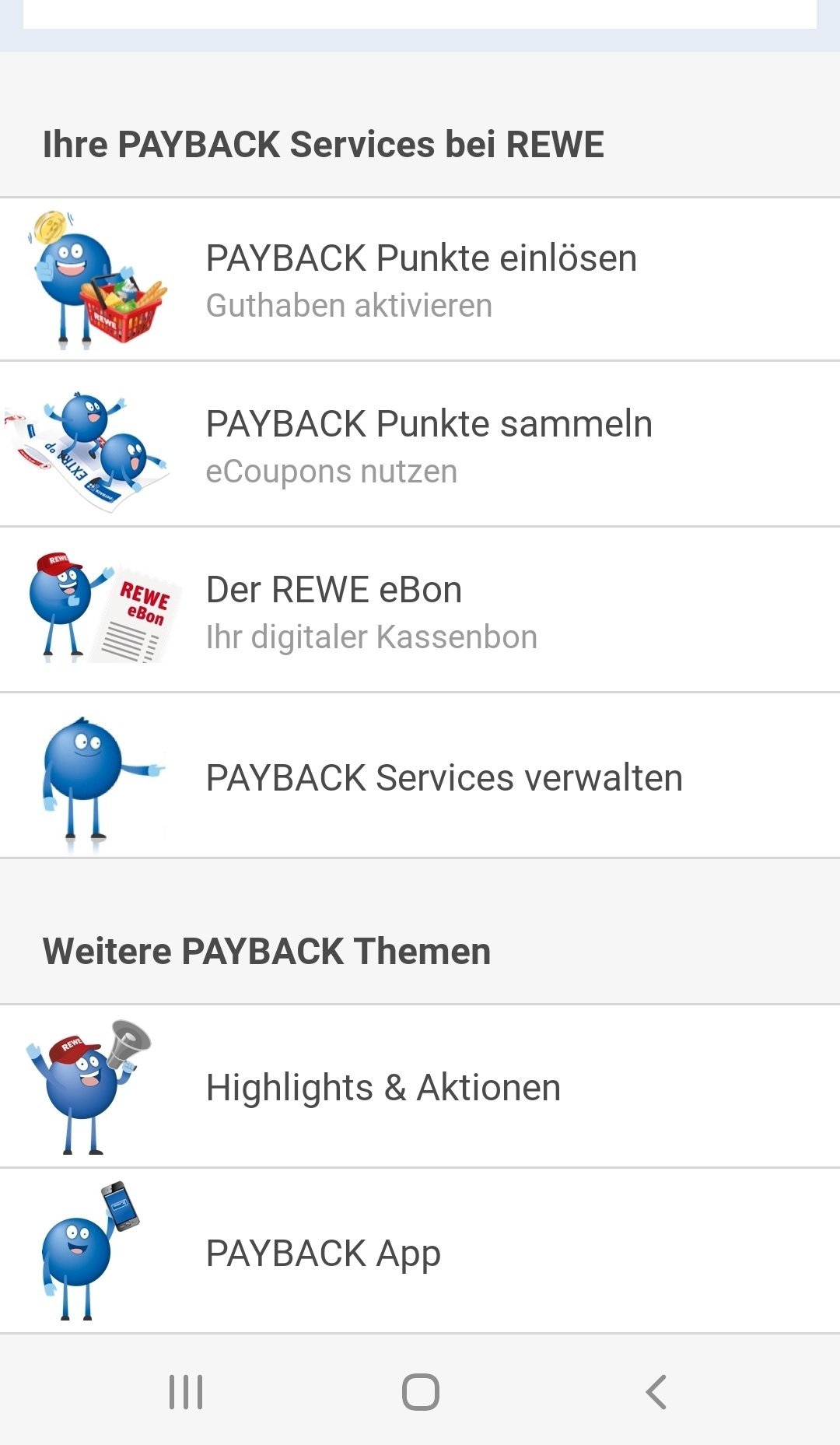Open Highlights & Aktionen
The width and height of the screenshot is (840, 1445).
click(x=420, y=1086)
